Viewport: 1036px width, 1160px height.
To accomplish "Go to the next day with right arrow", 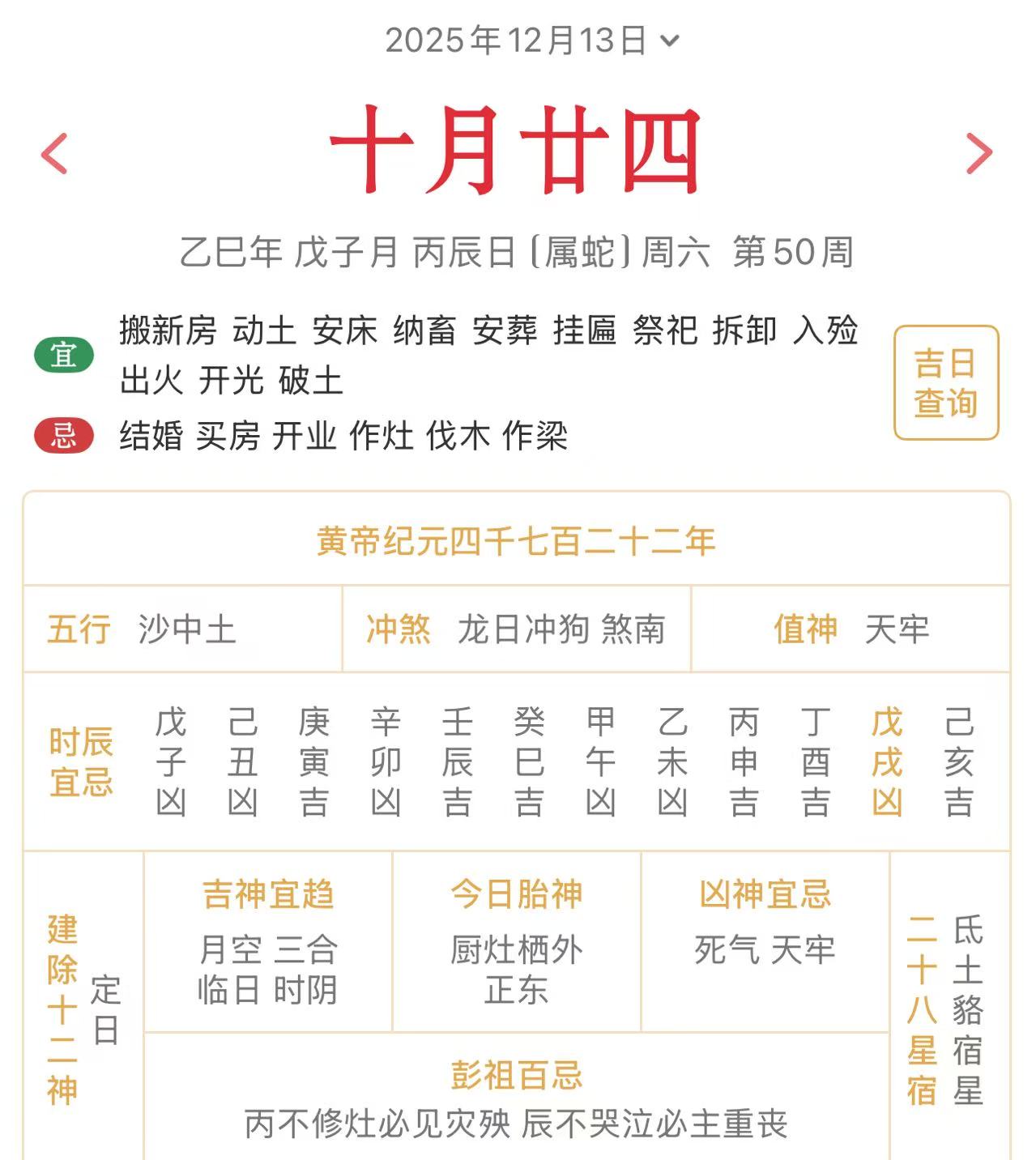I will click(x=978, y=154).
